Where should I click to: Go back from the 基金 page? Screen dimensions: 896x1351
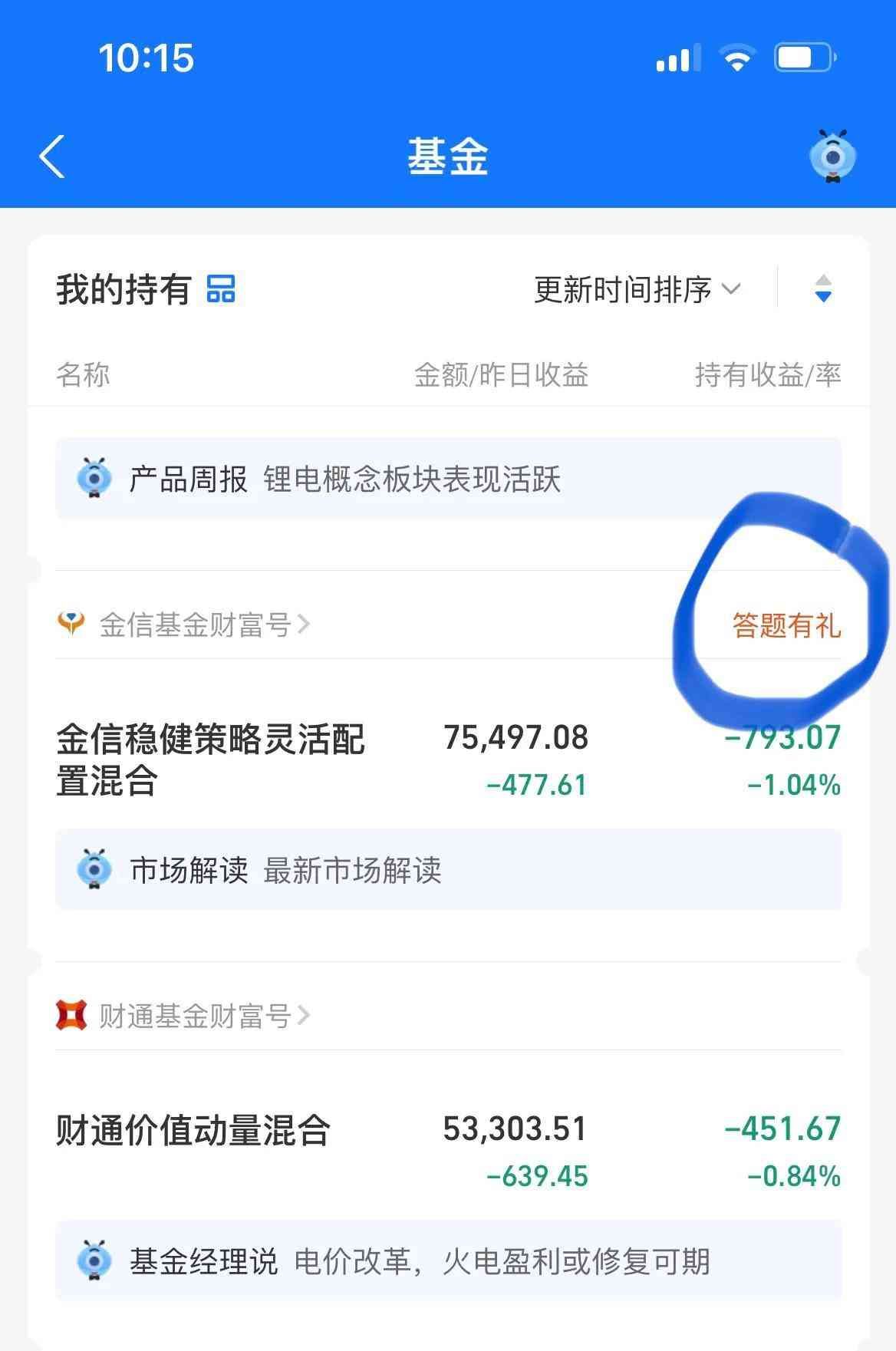[52, 157]
